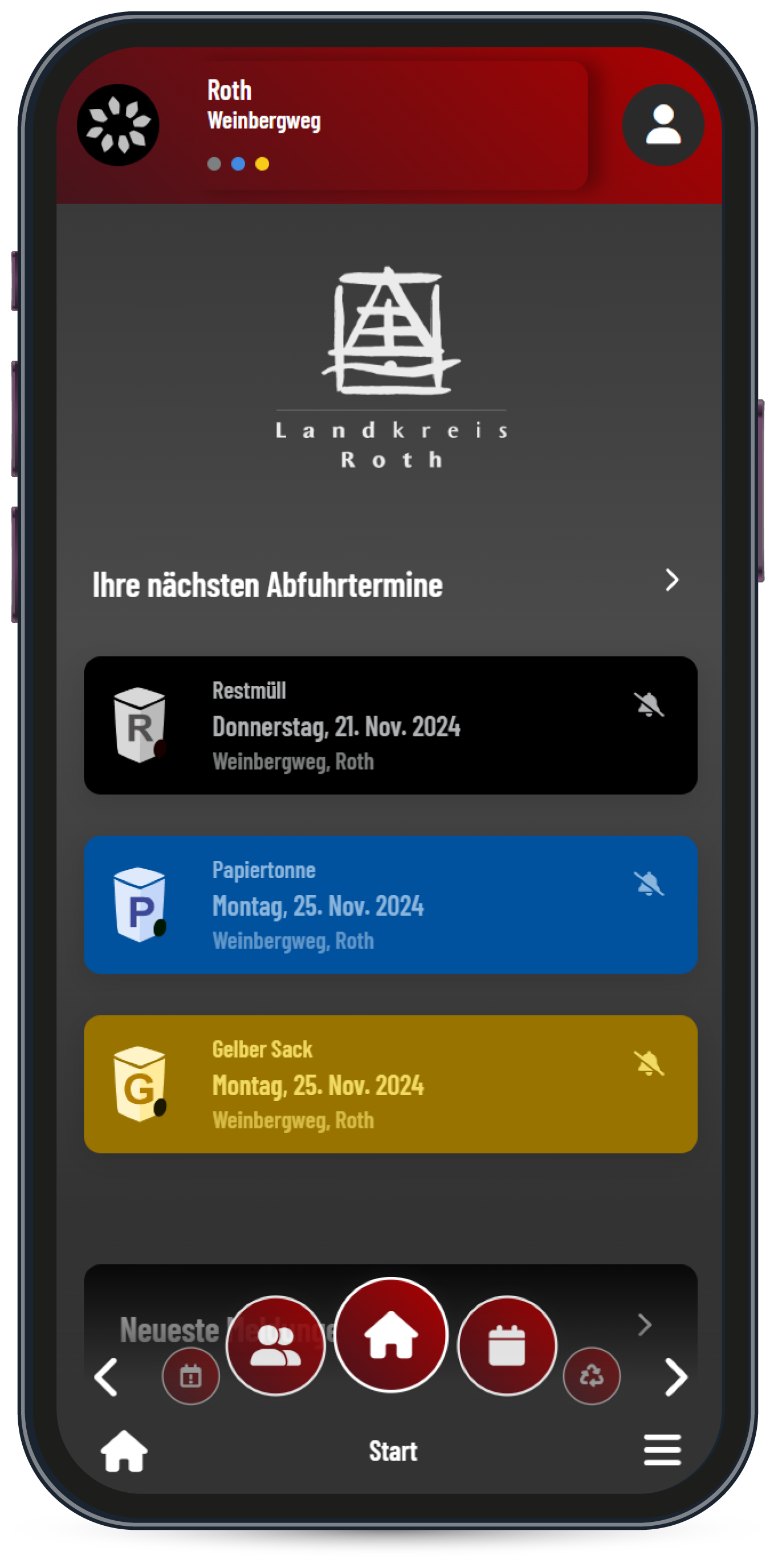The image size is (774, 1568).
Task: Toggle reminder bell for Restmüll
Action: point(649,704)
